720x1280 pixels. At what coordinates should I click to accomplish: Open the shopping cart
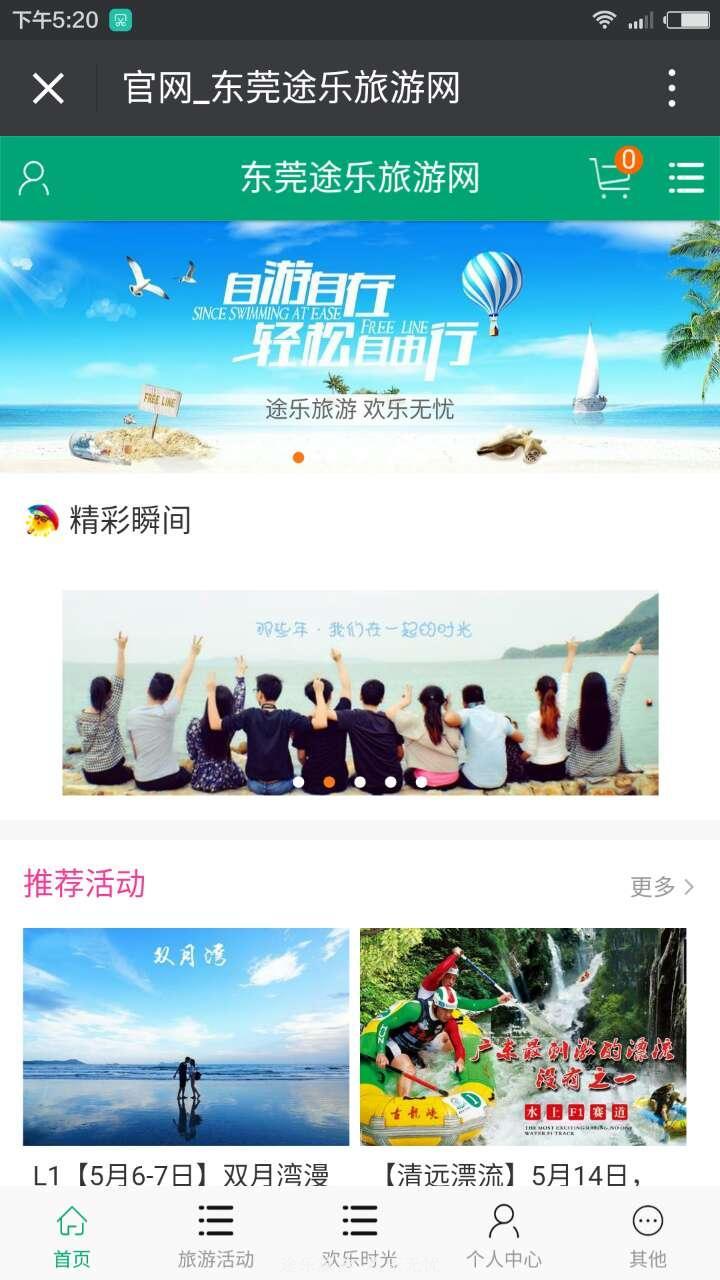[x=612, y=177]
